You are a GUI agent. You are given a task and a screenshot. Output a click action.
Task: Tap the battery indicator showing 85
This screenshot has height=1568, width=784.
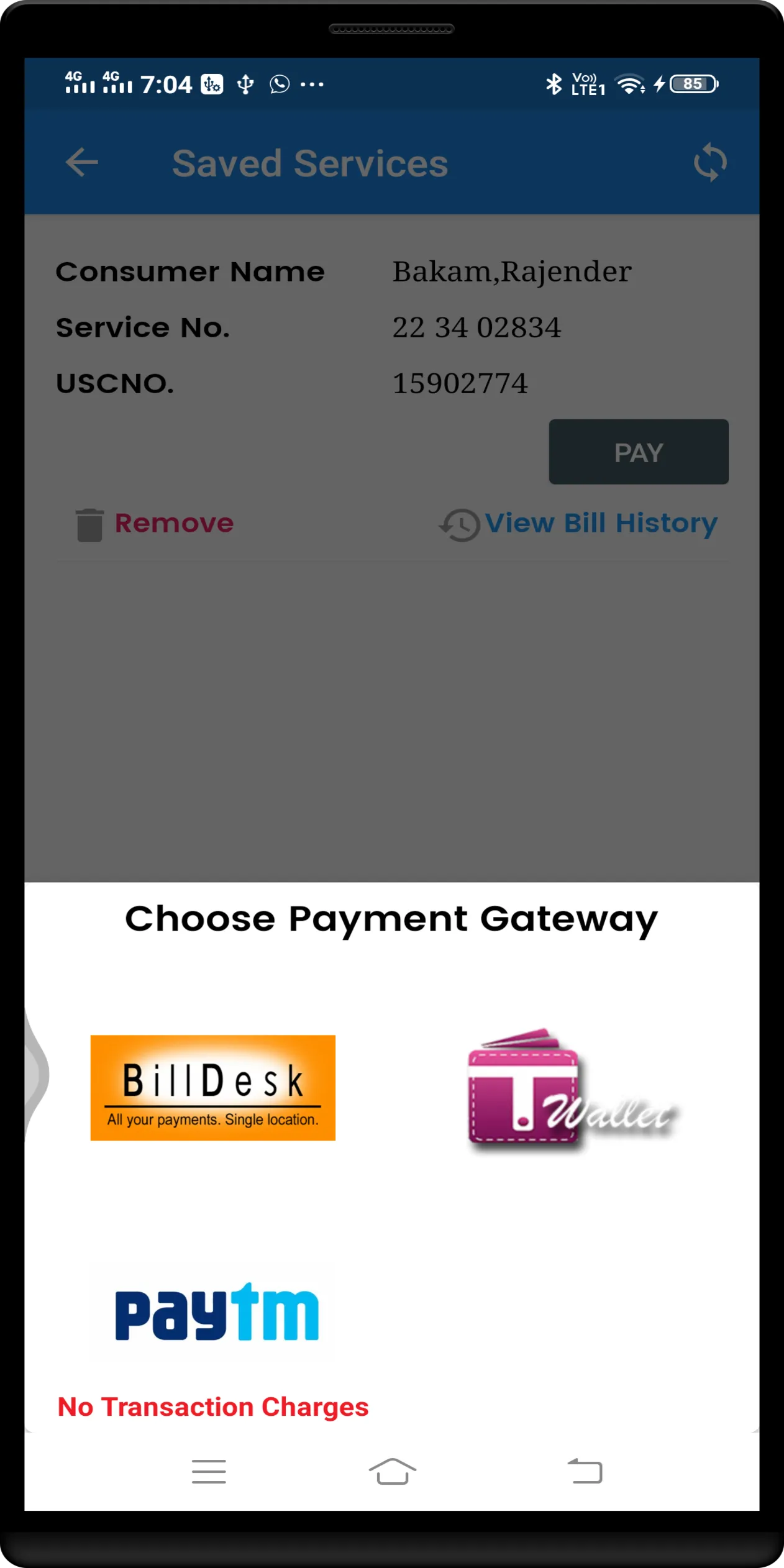pyautogui.click(x=692, y=84)
